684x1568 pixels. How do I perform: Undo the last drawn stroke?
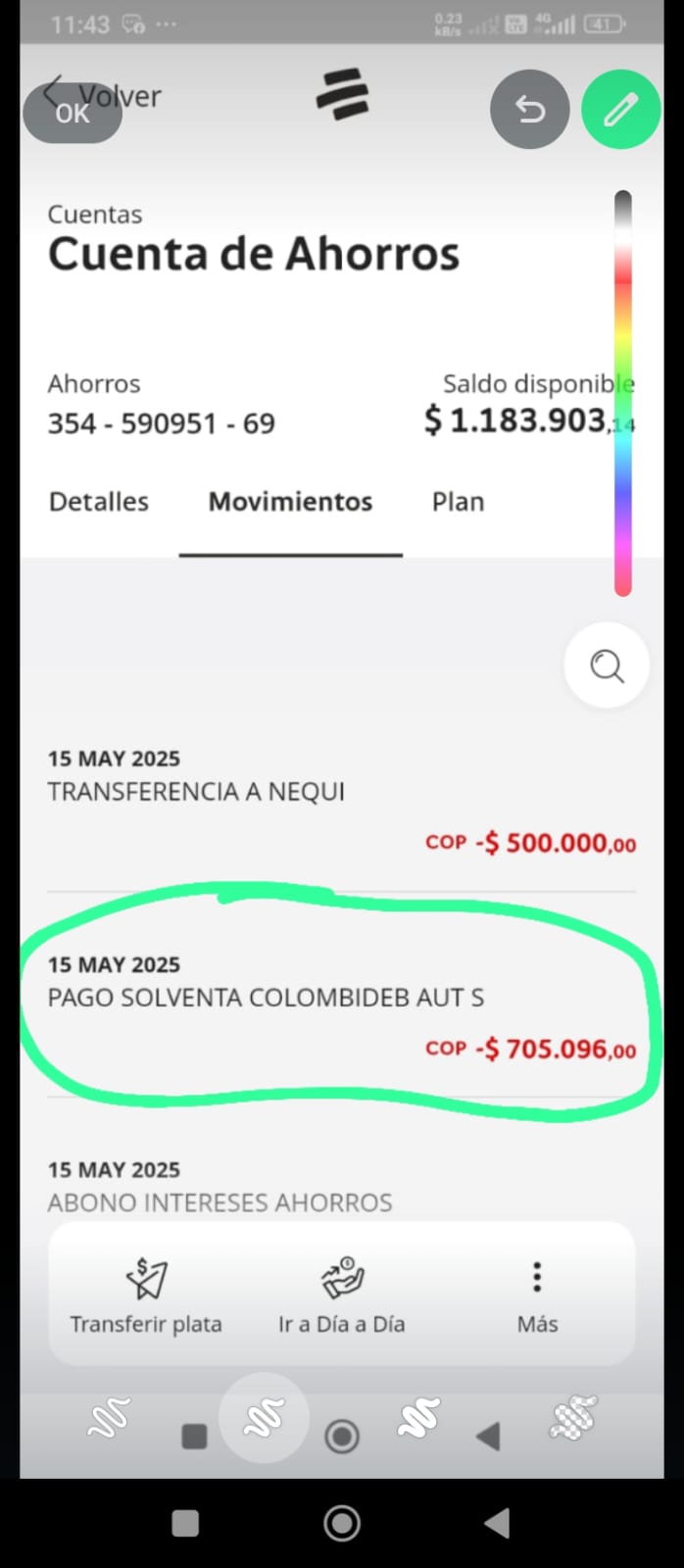tap(529, 109)
